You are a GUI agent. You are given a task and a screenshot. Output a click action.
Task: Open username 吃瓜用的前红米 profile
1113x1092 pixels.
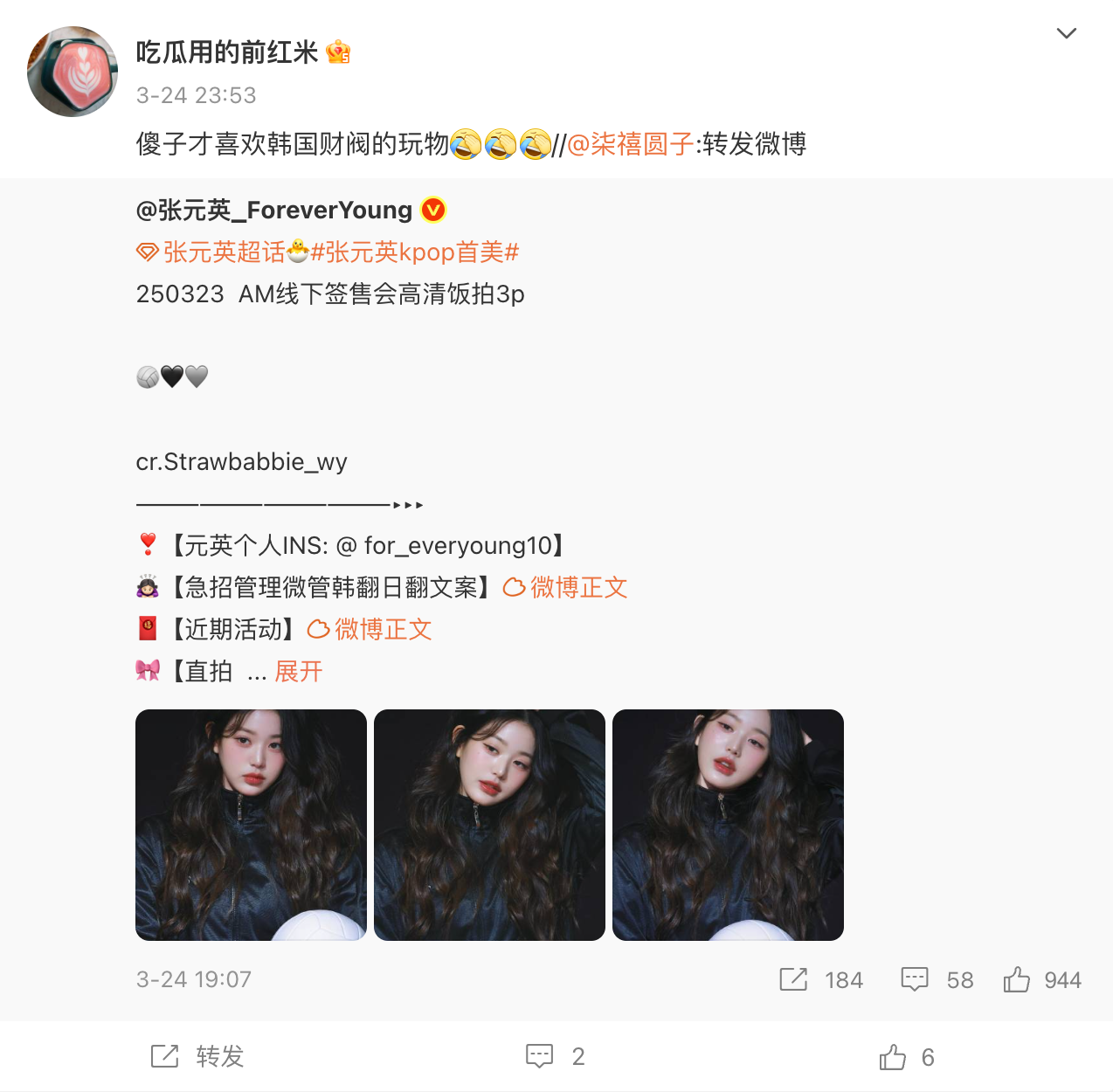(227, 52)
